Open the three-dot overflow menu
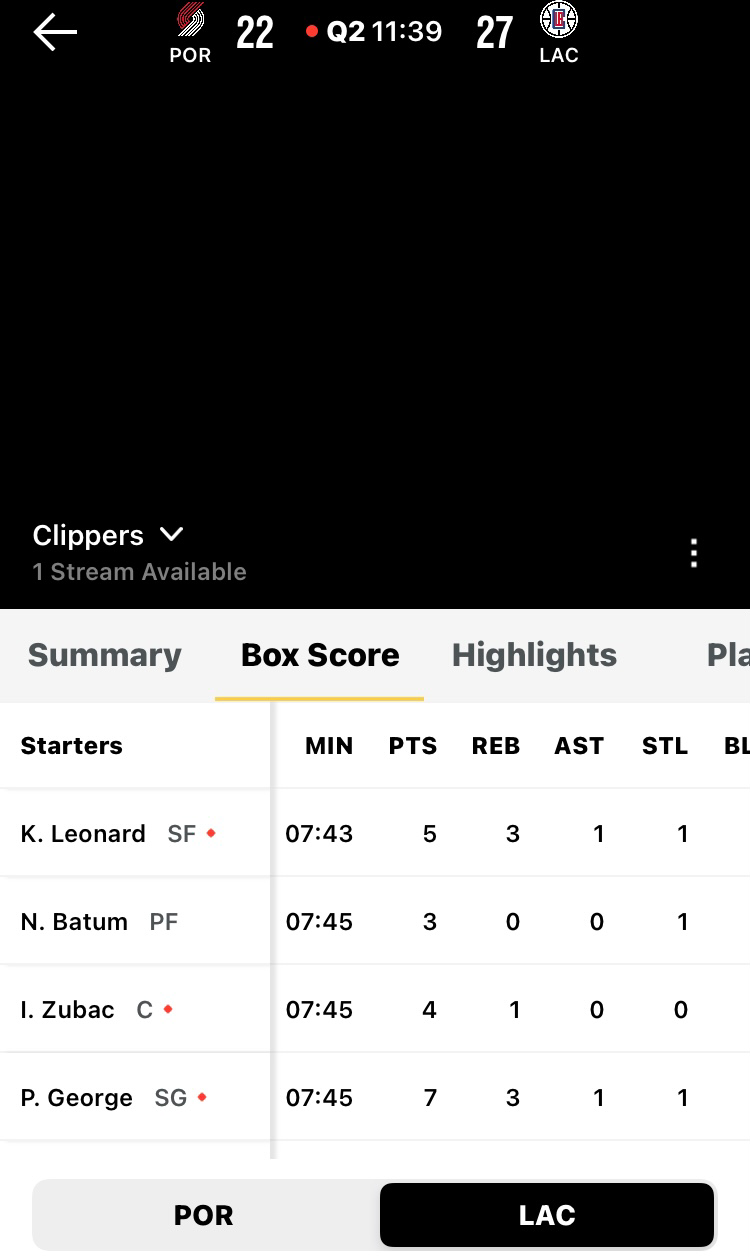Viewport: 750px width, 1257px height. [694, 553]
